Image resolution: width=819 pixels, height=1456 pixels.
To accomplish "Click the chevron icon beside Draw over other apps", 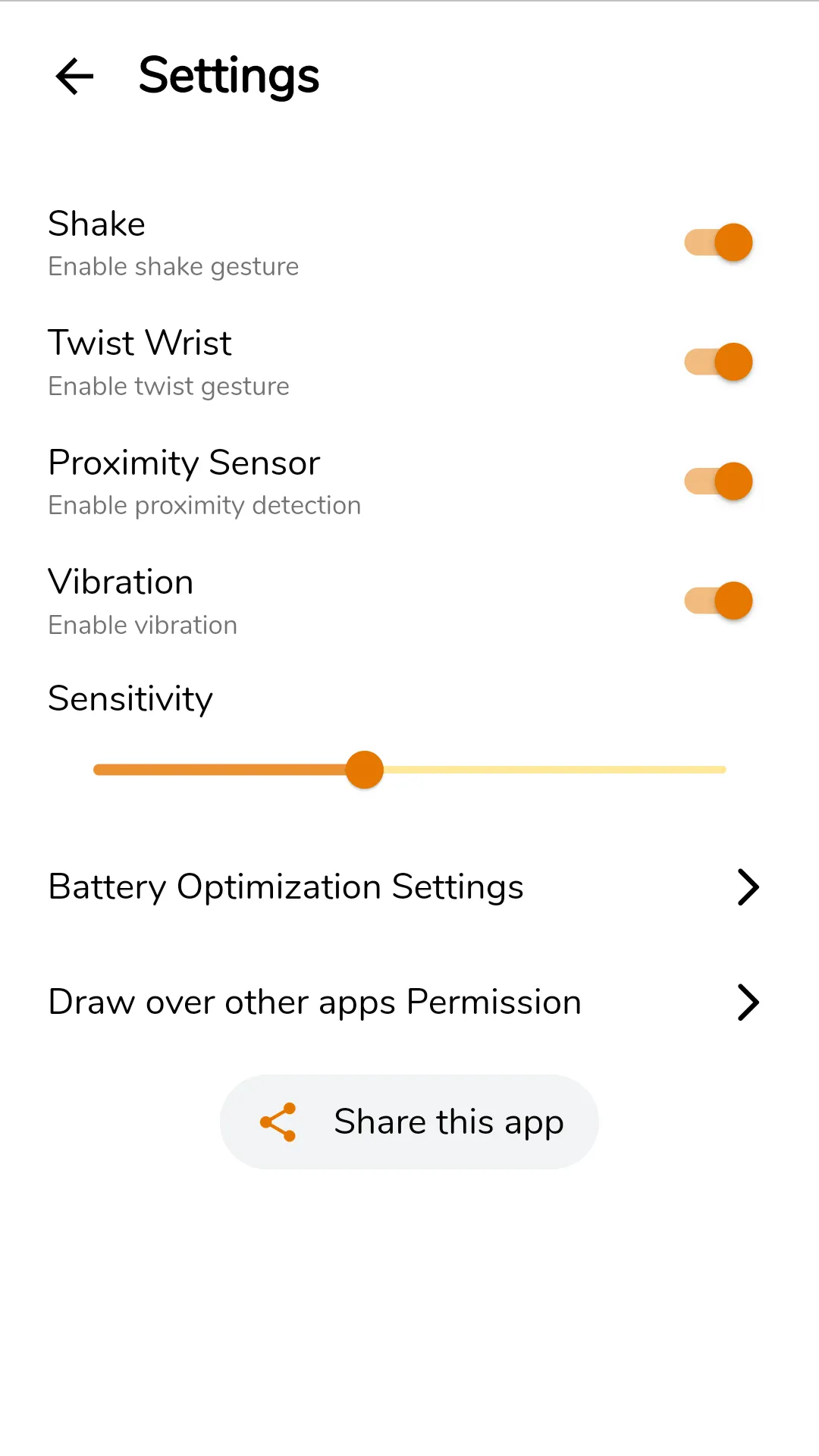I will [x=748, y=1002].
